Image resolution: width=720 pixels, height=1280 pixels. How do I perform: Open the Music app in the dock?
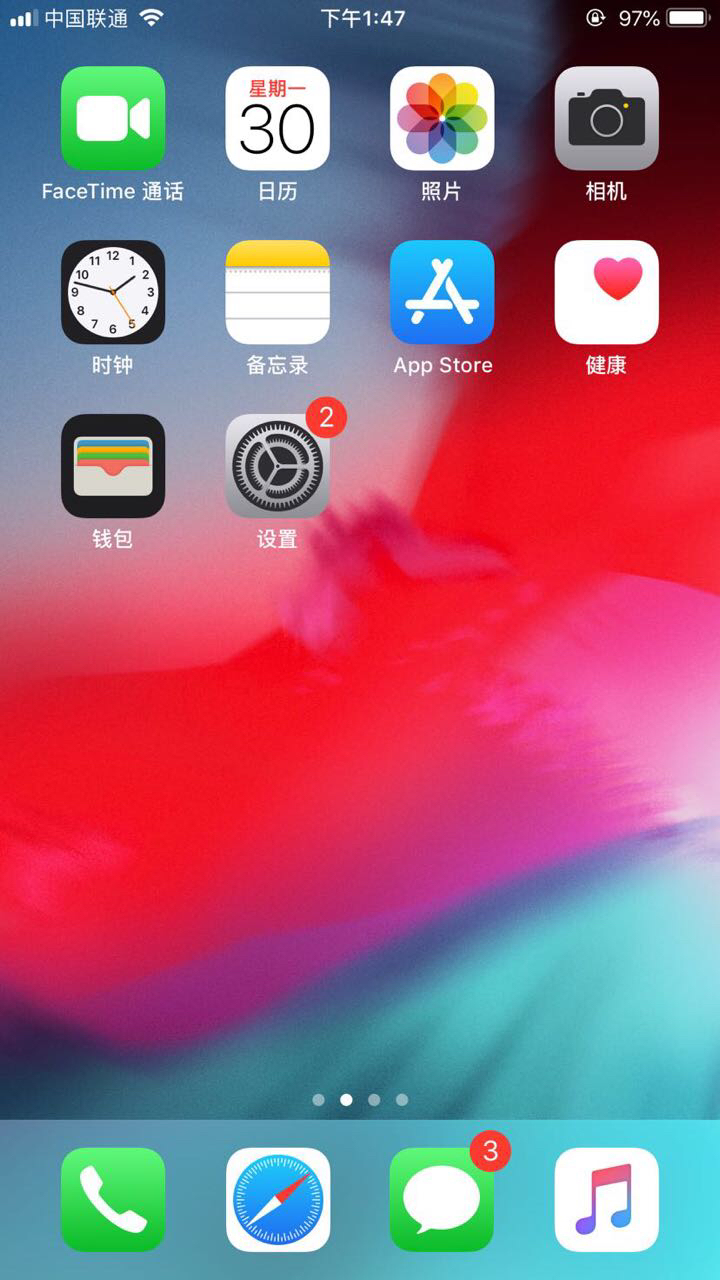pos(606,1199)
